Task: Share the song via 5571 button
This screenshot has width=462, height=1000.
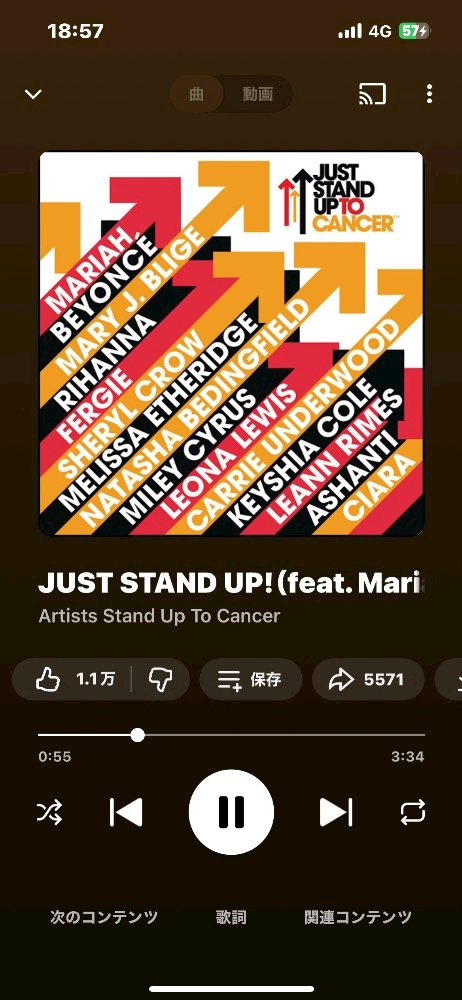Action: point(368,680)
